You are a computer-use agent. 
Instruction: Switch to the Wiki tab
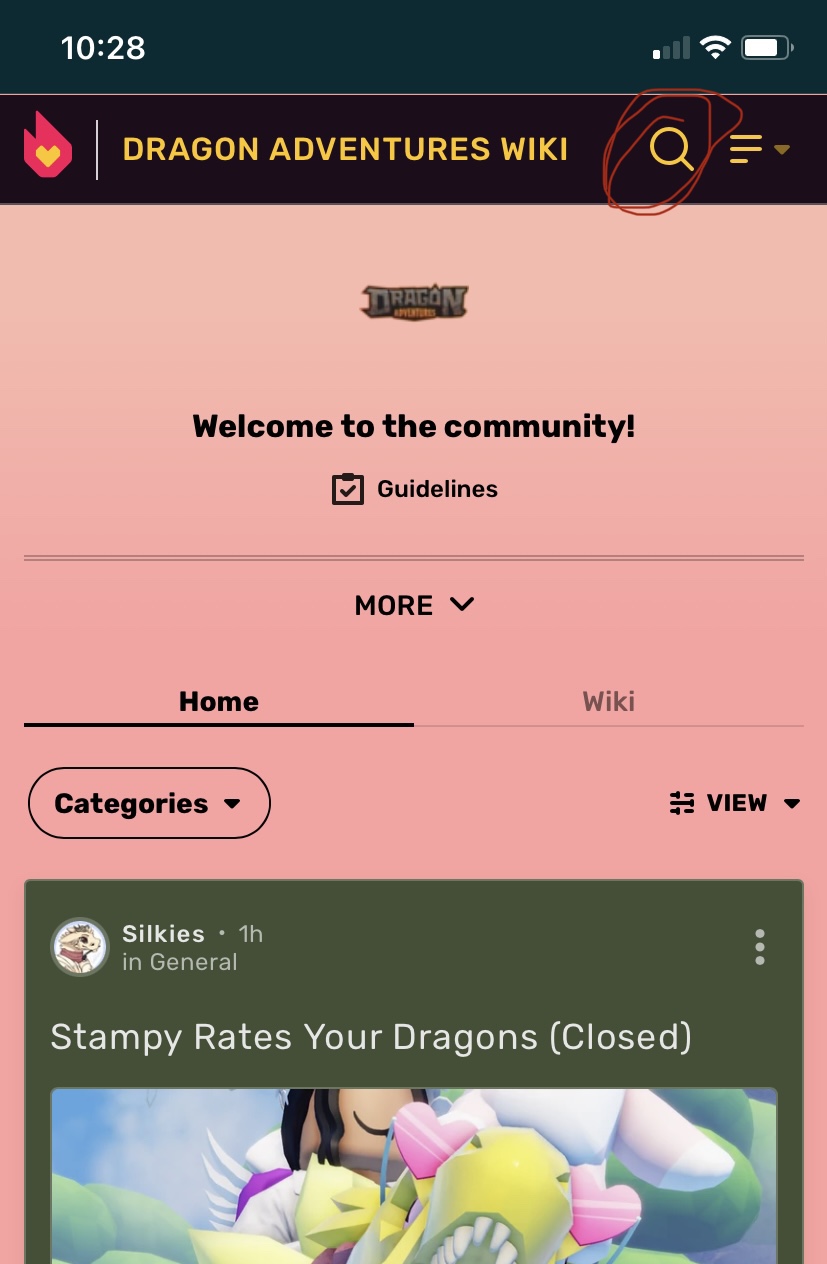(x=608, y=701)
